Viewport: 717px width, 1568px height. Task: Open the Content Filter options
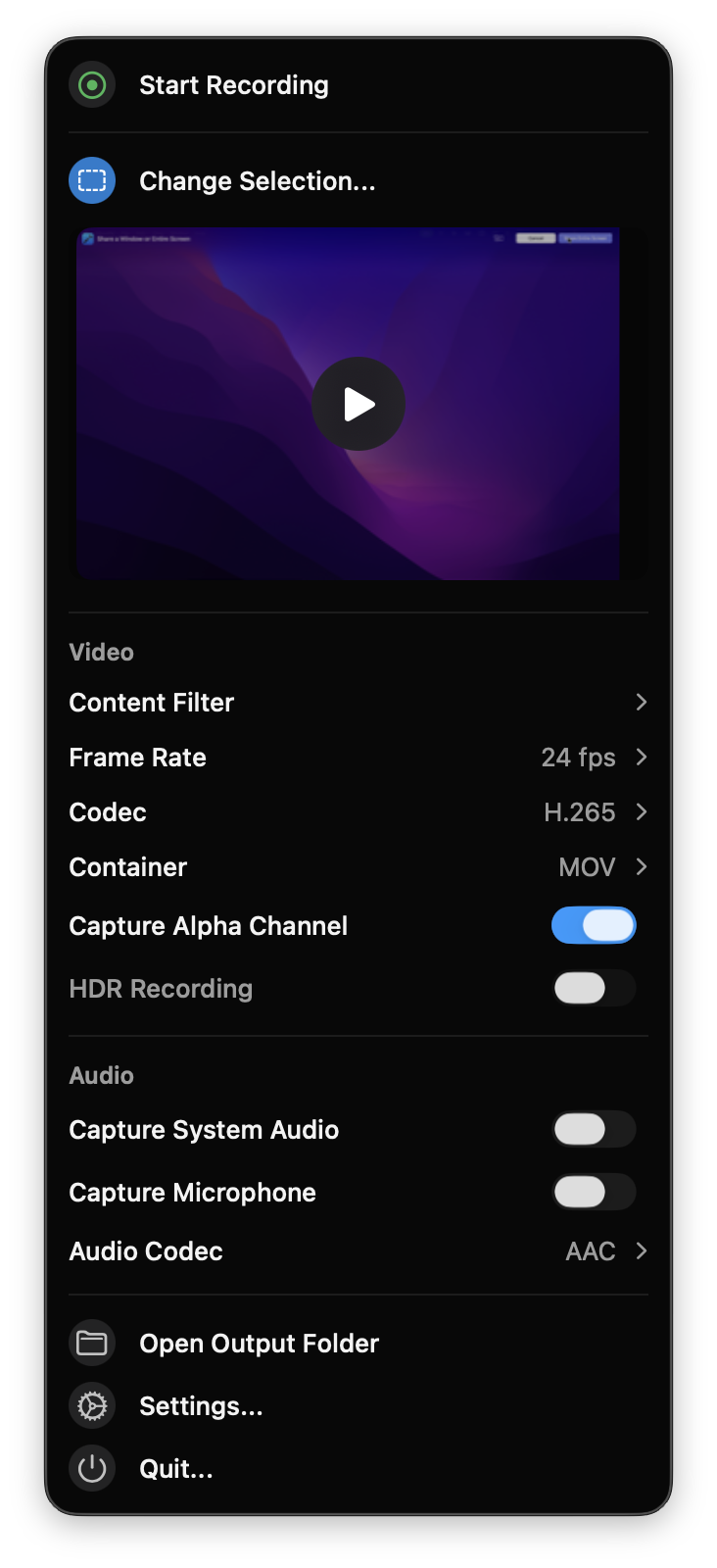(358, 703)
